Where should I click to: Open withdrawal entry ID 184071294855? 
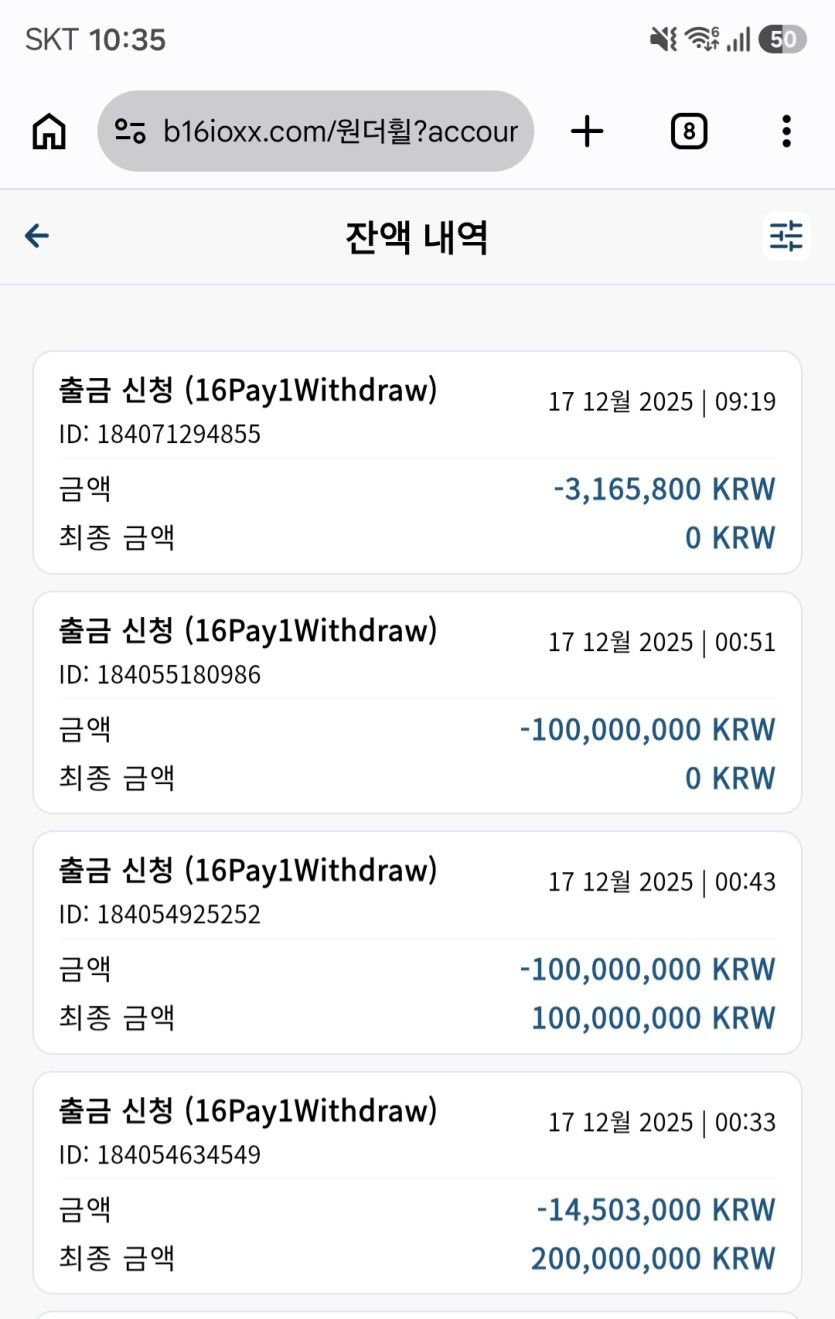click(417, 462)
